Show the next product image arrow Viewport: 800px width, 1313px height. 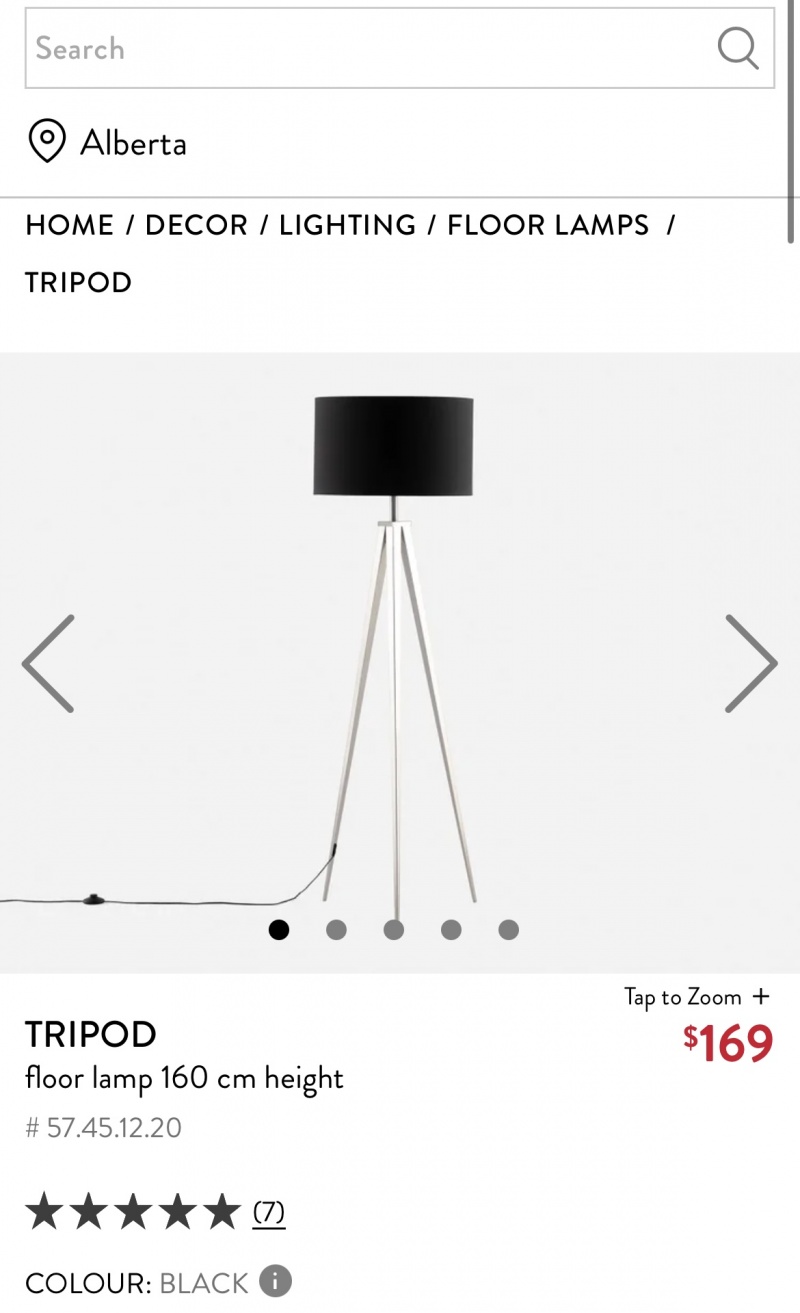click(x=750, y=663)
